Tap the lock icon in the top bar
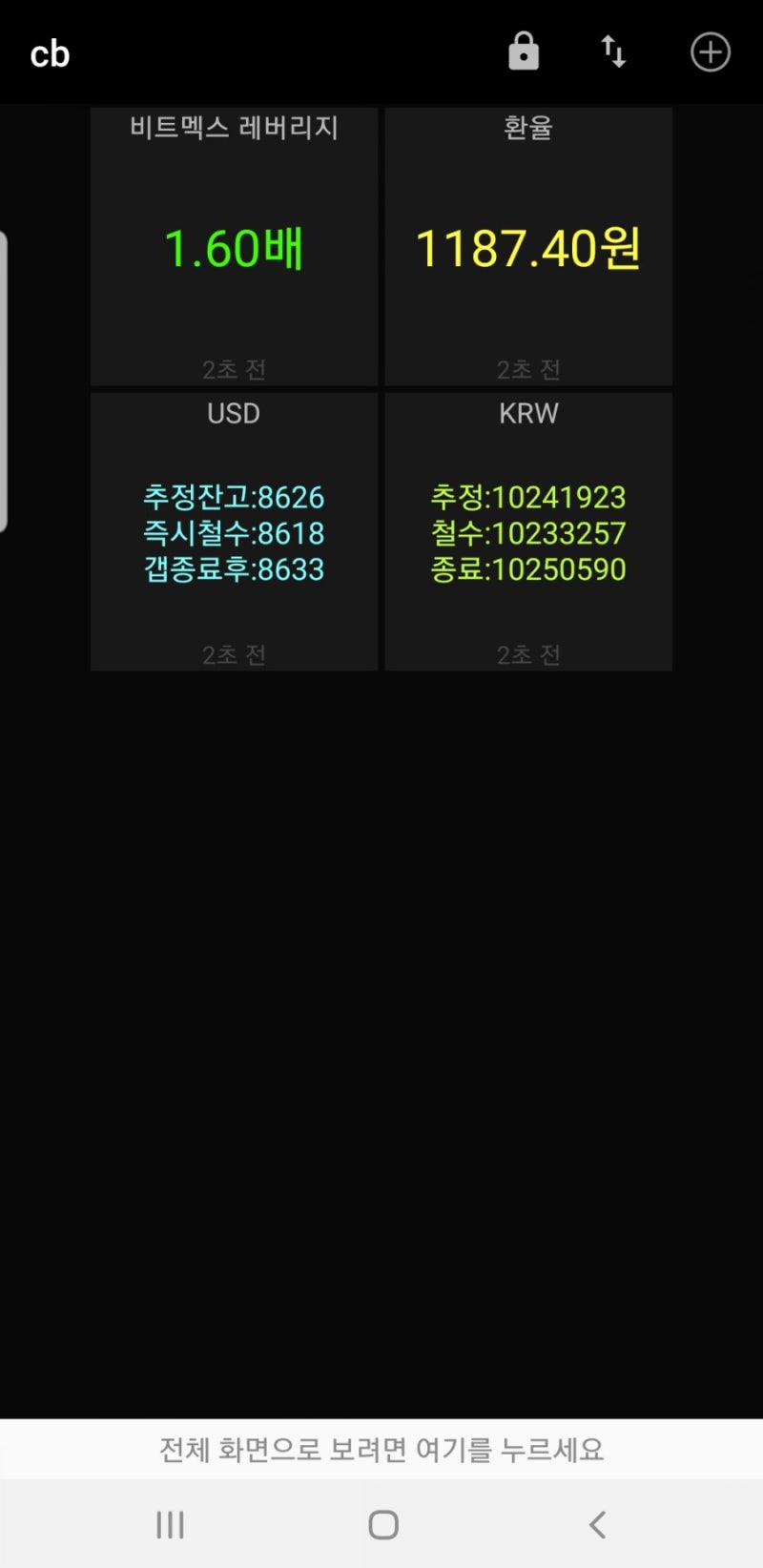 pos(524,52)
